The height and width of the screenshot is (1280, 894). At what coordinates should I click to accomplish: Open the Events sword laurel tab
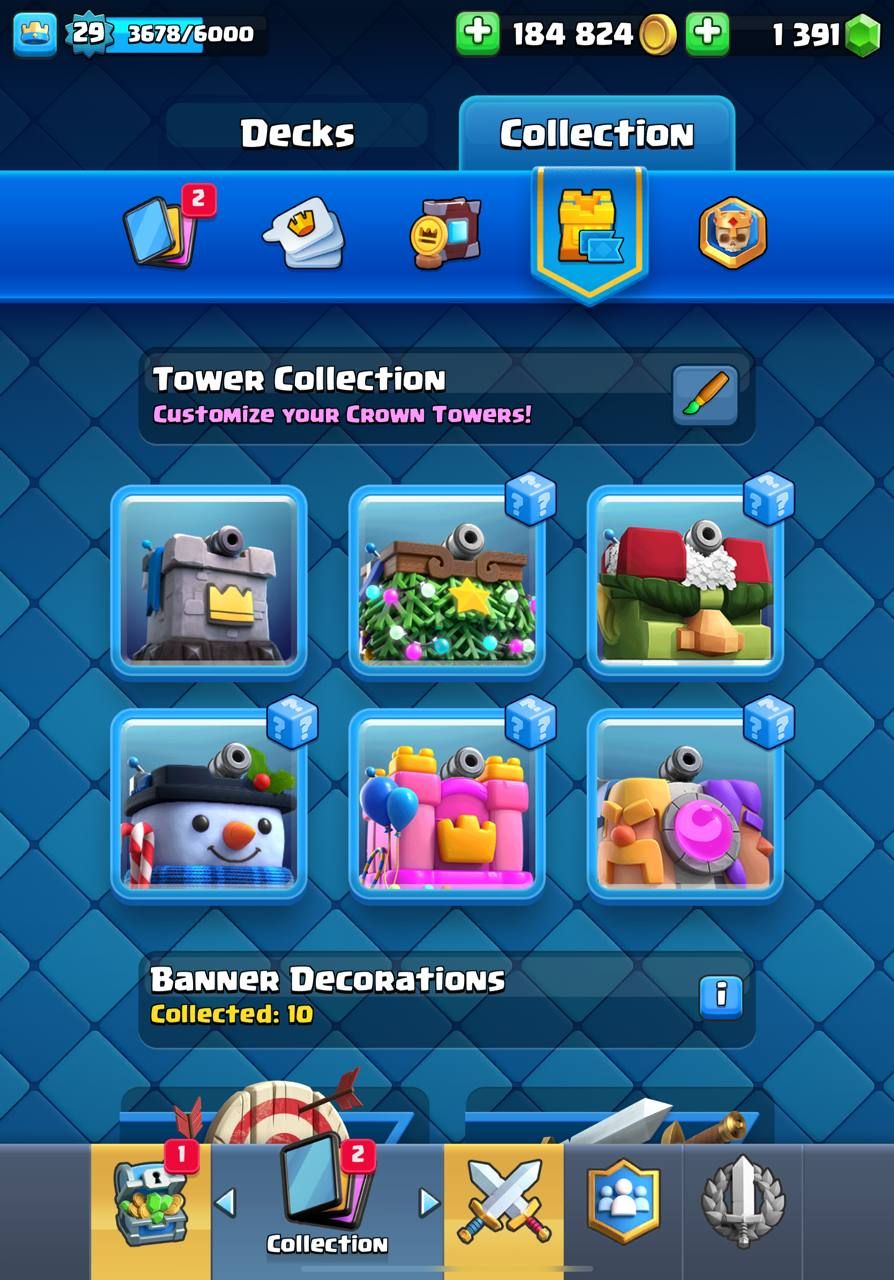point(742,1203)
